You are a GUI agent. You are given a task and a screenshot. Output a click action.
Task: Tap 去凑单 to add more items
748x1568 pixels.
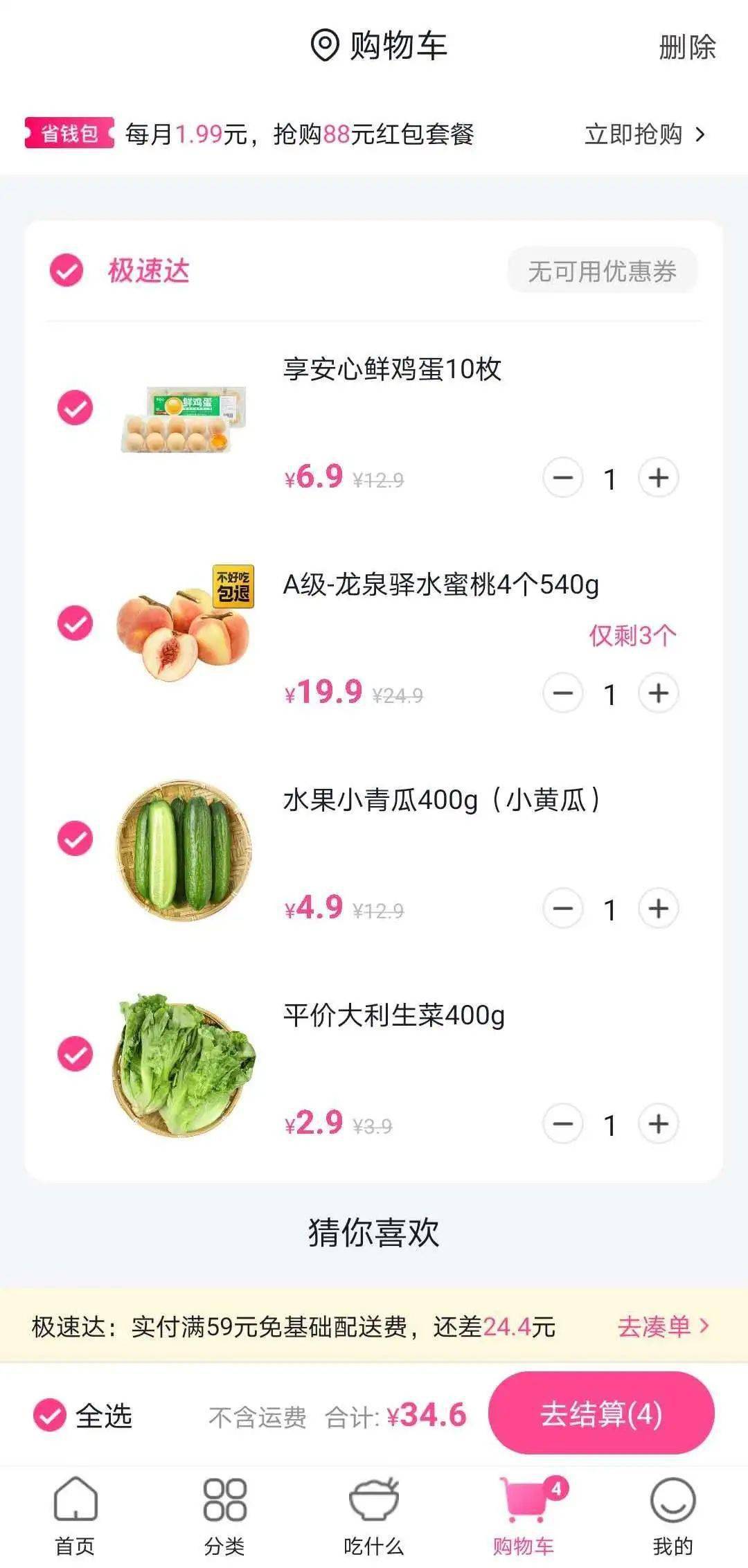tap(664, 1326)
